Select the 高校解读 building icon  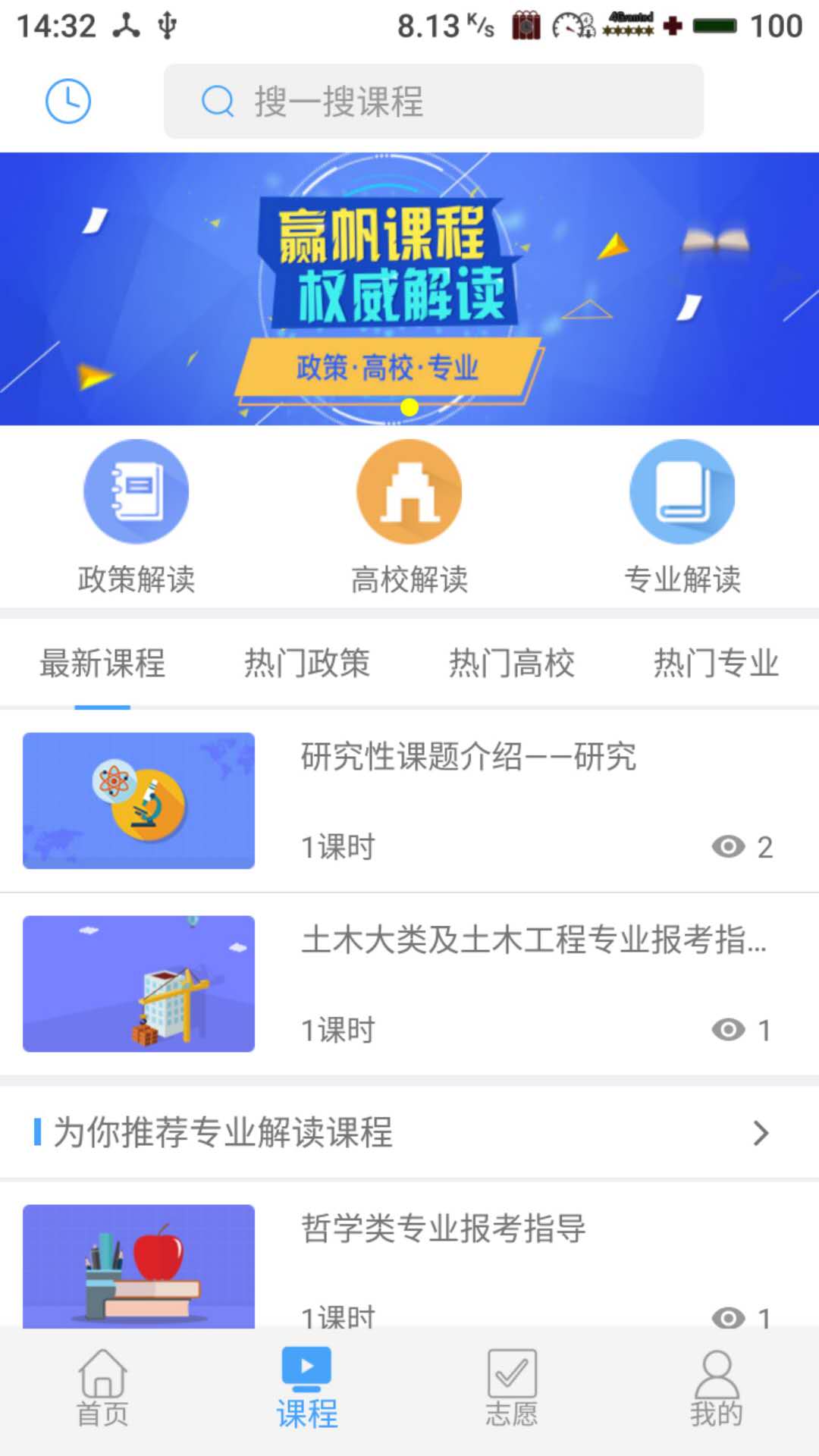pos(409,491)
